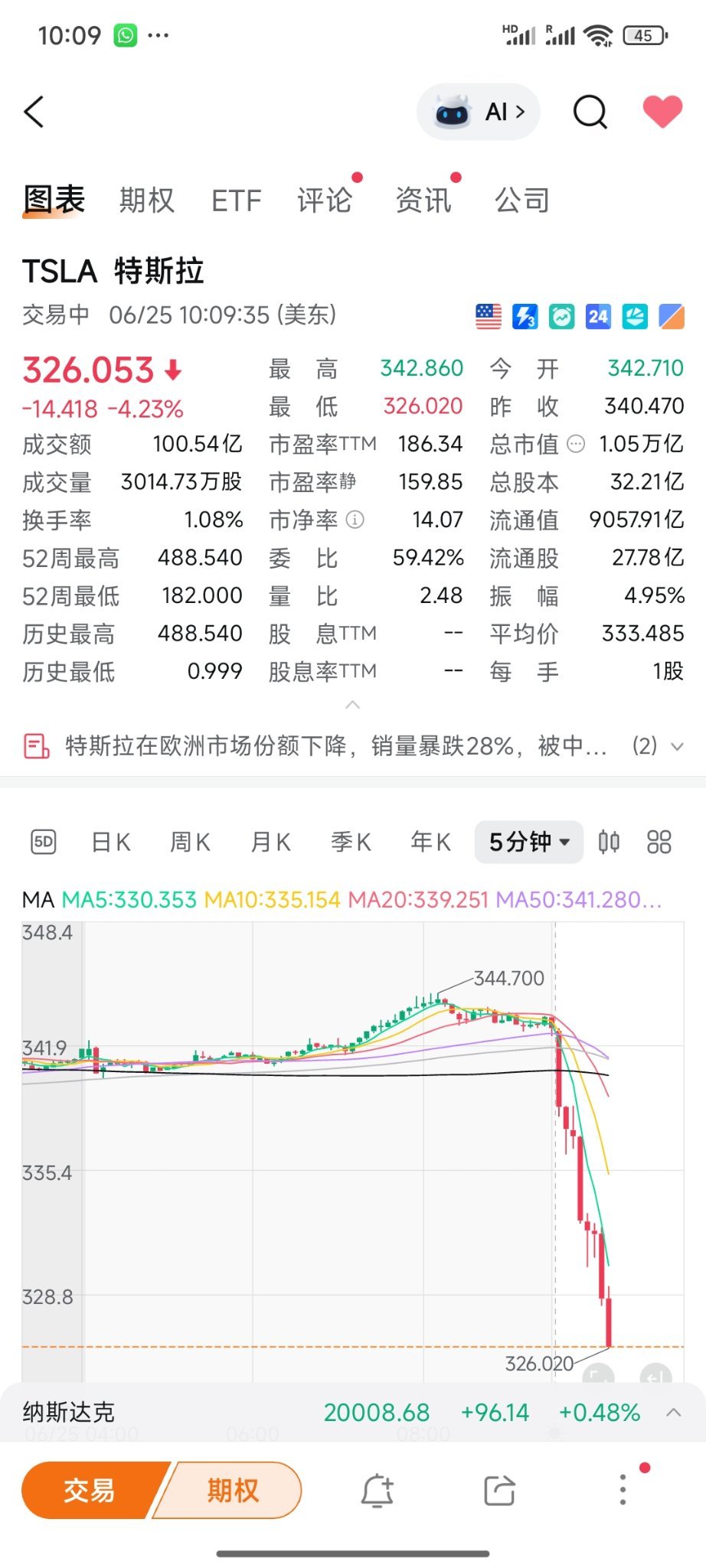Select the 5D chart view
Screen dimensions: 706x1568
[x=44, y=843]
